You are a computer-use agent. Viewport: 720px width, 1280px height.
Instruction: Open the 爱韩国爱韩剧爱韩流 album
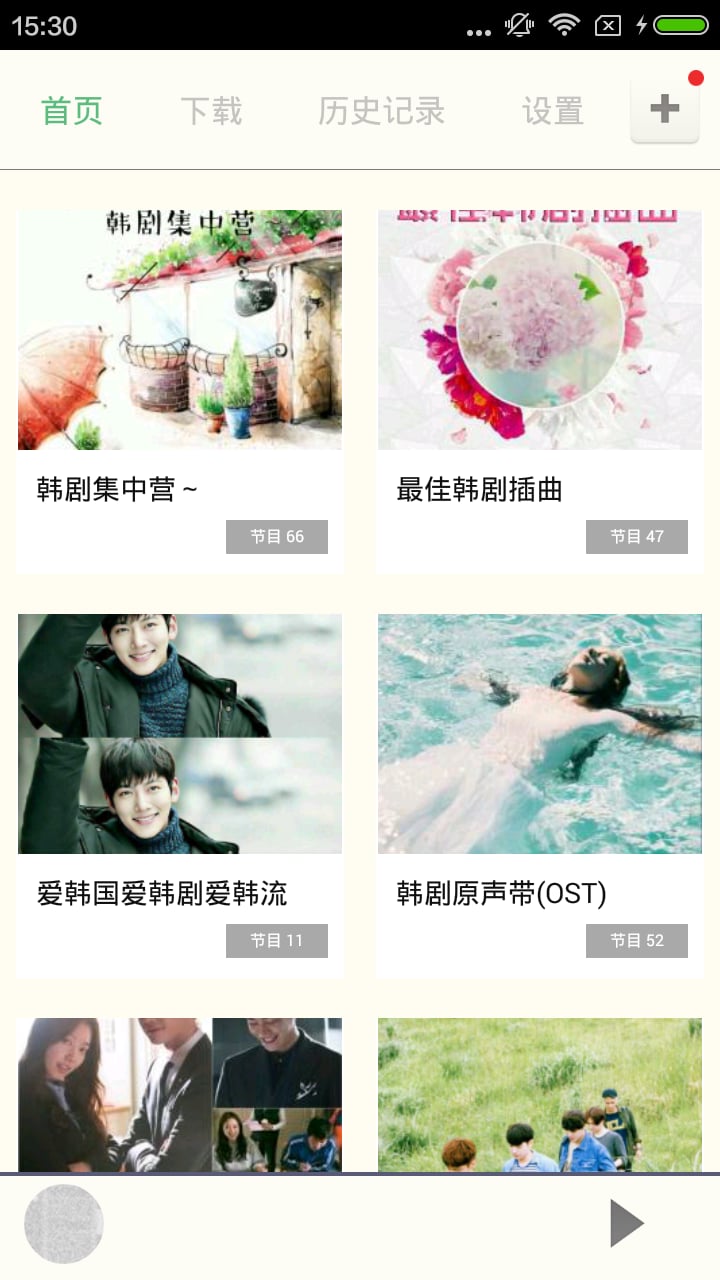pos(180,794)
